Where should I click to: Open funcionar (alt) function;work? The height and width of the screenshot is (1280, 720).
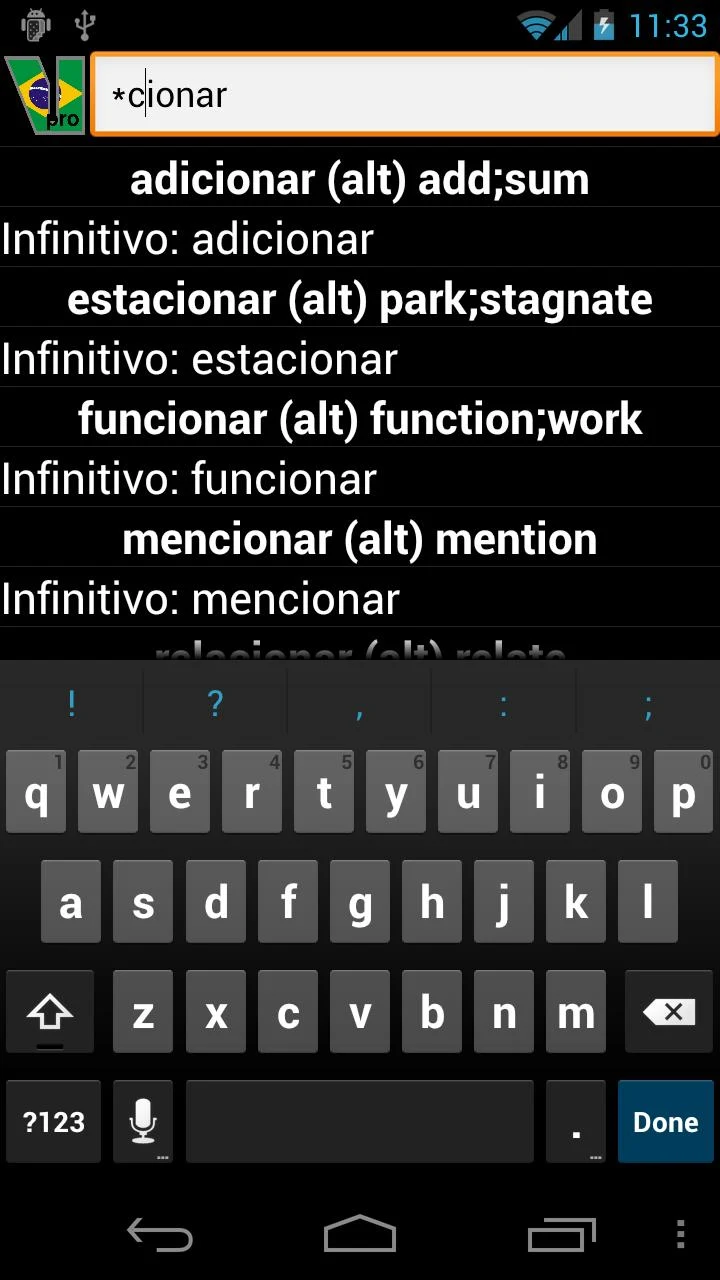360,419
